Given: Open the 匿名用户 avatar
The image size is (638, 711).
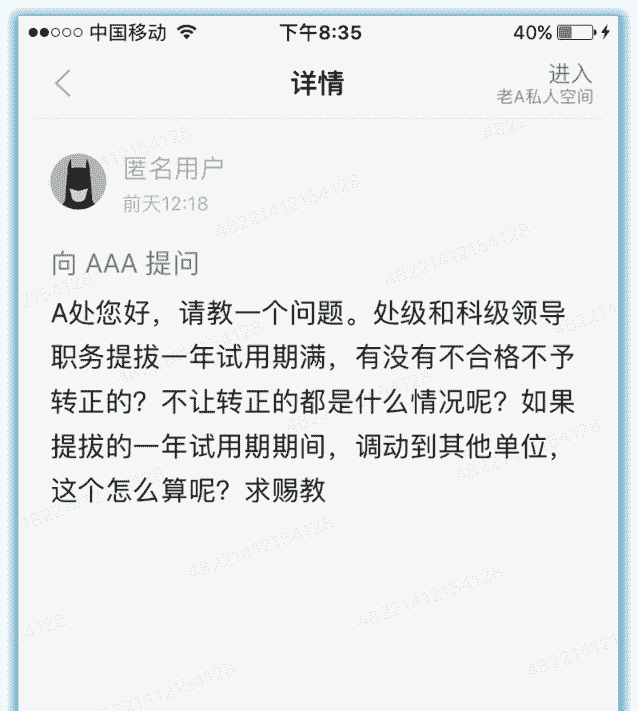Looking at the screenshot, I should (78, 181).
